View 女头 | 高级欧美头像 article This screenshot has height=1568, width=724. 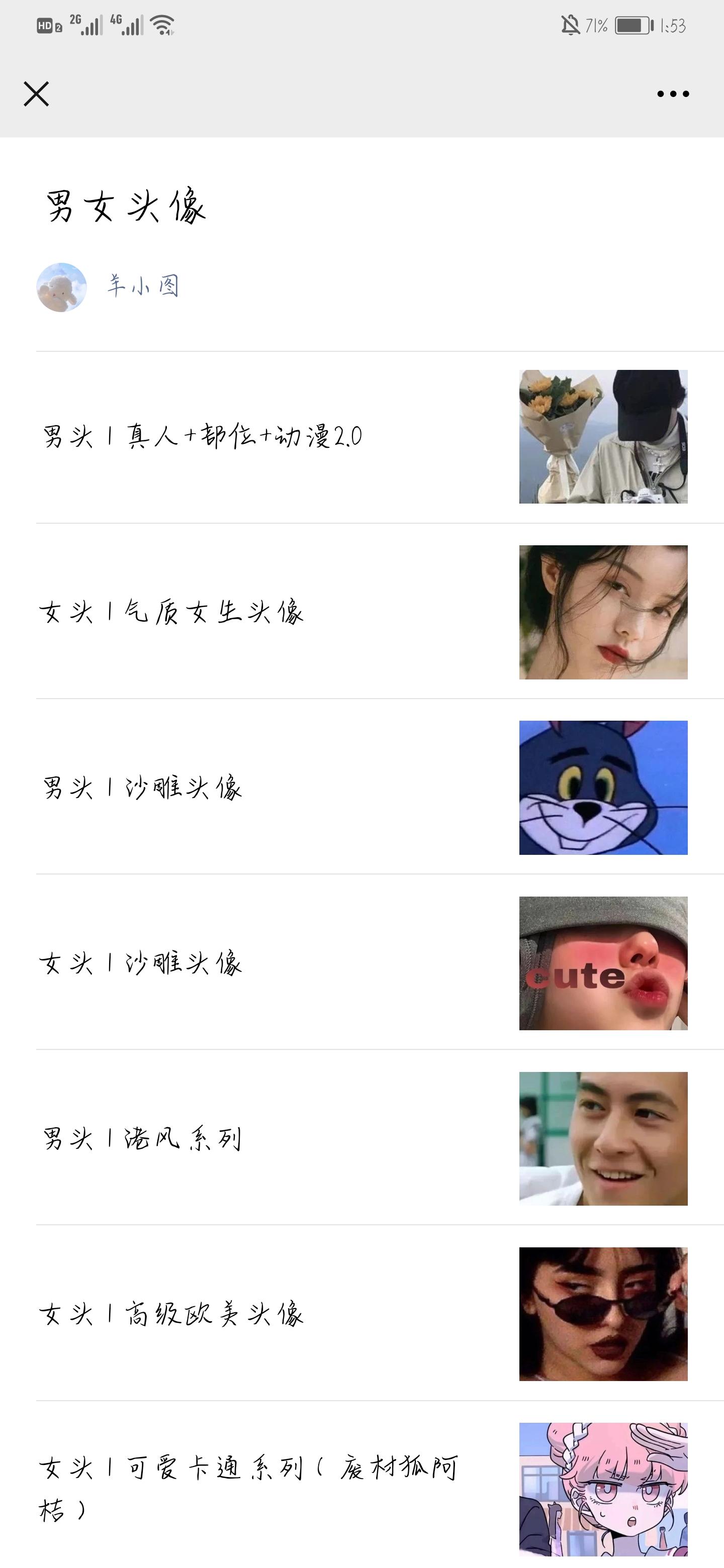click(x=172, y=1314)
